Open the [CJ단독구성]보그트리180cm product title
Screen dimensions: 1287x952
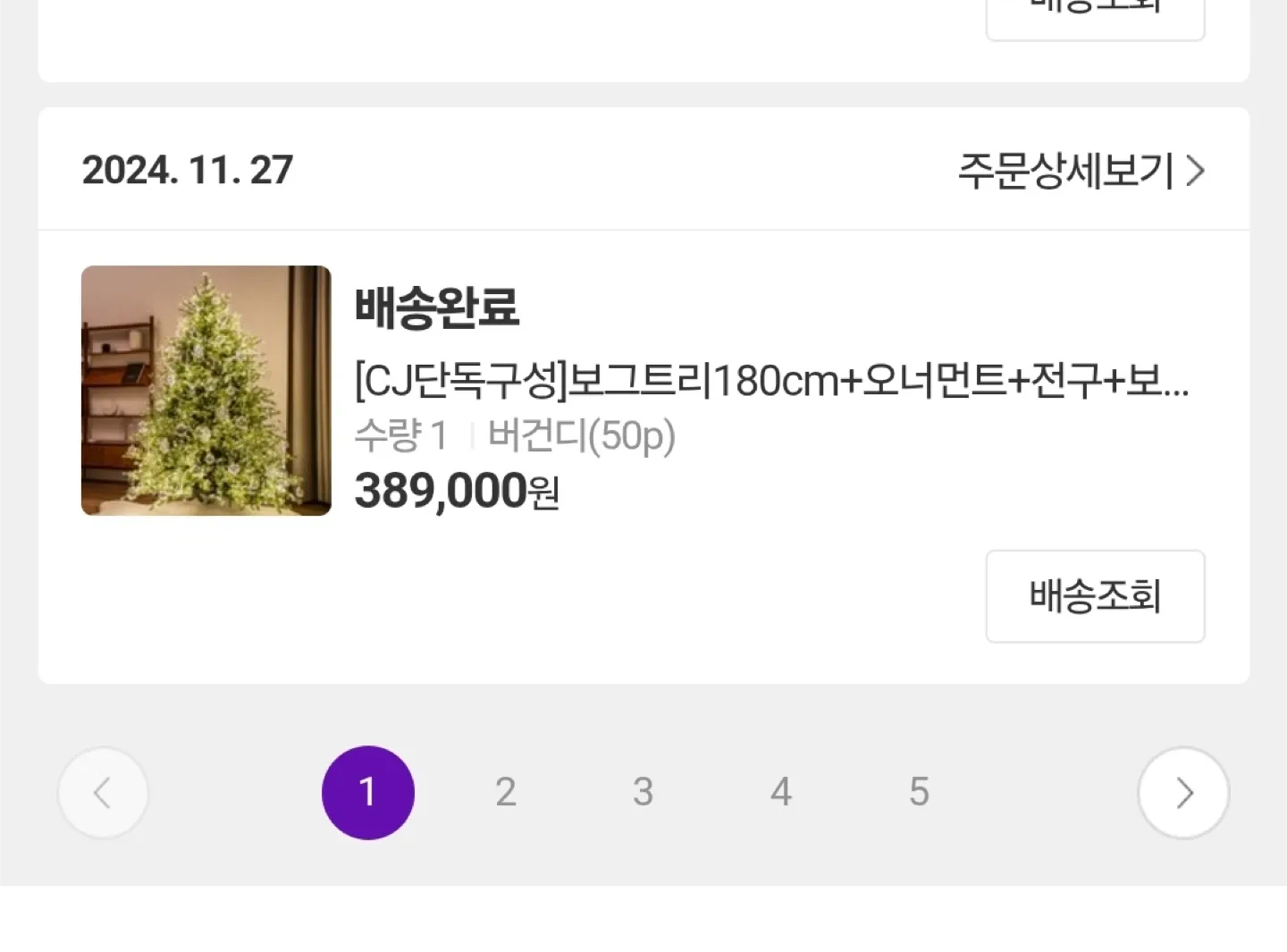click(771, 382)
